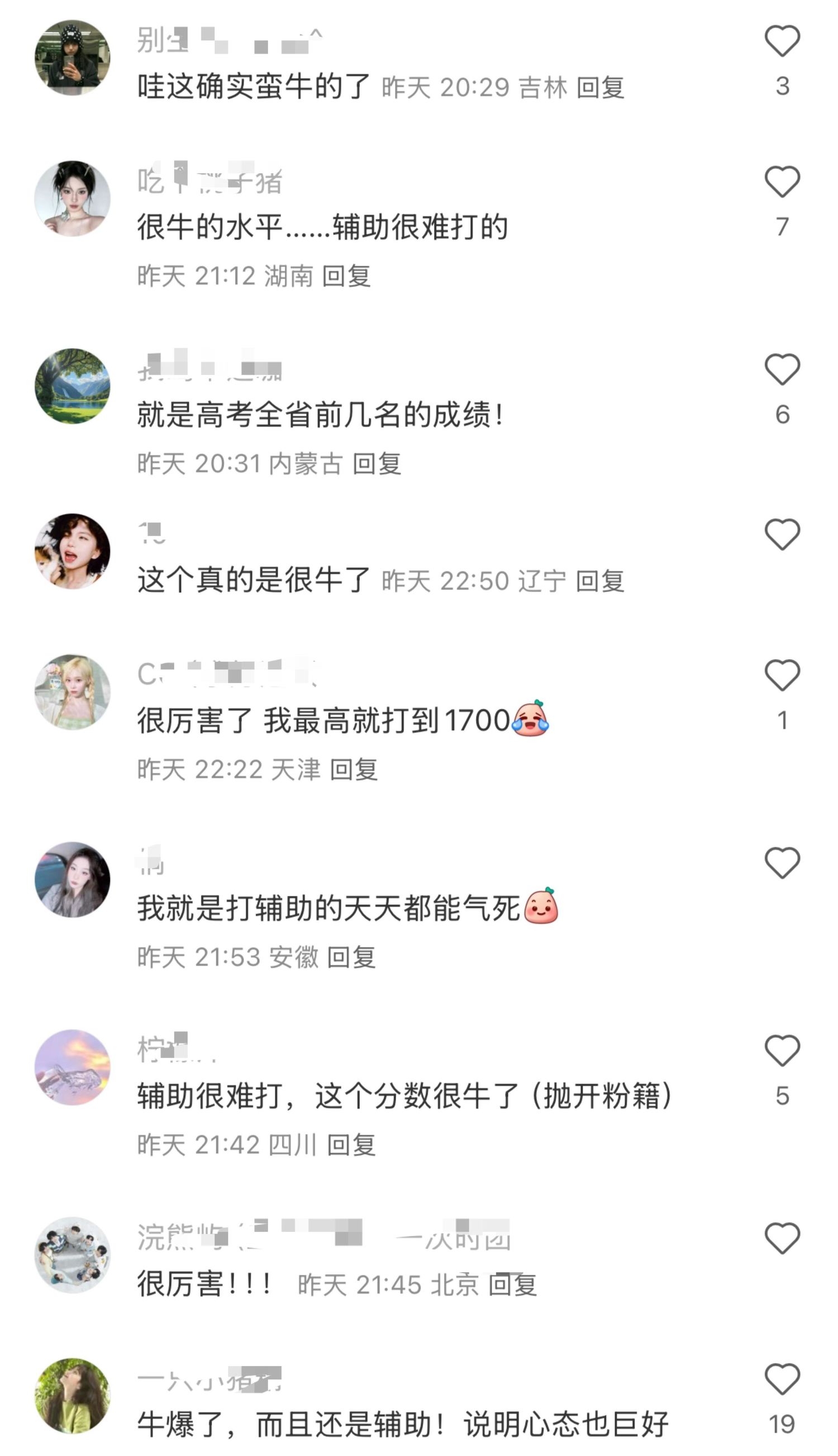
Task: Like the comment mentioning 抛开粉籍
Action: [782, 1051]
